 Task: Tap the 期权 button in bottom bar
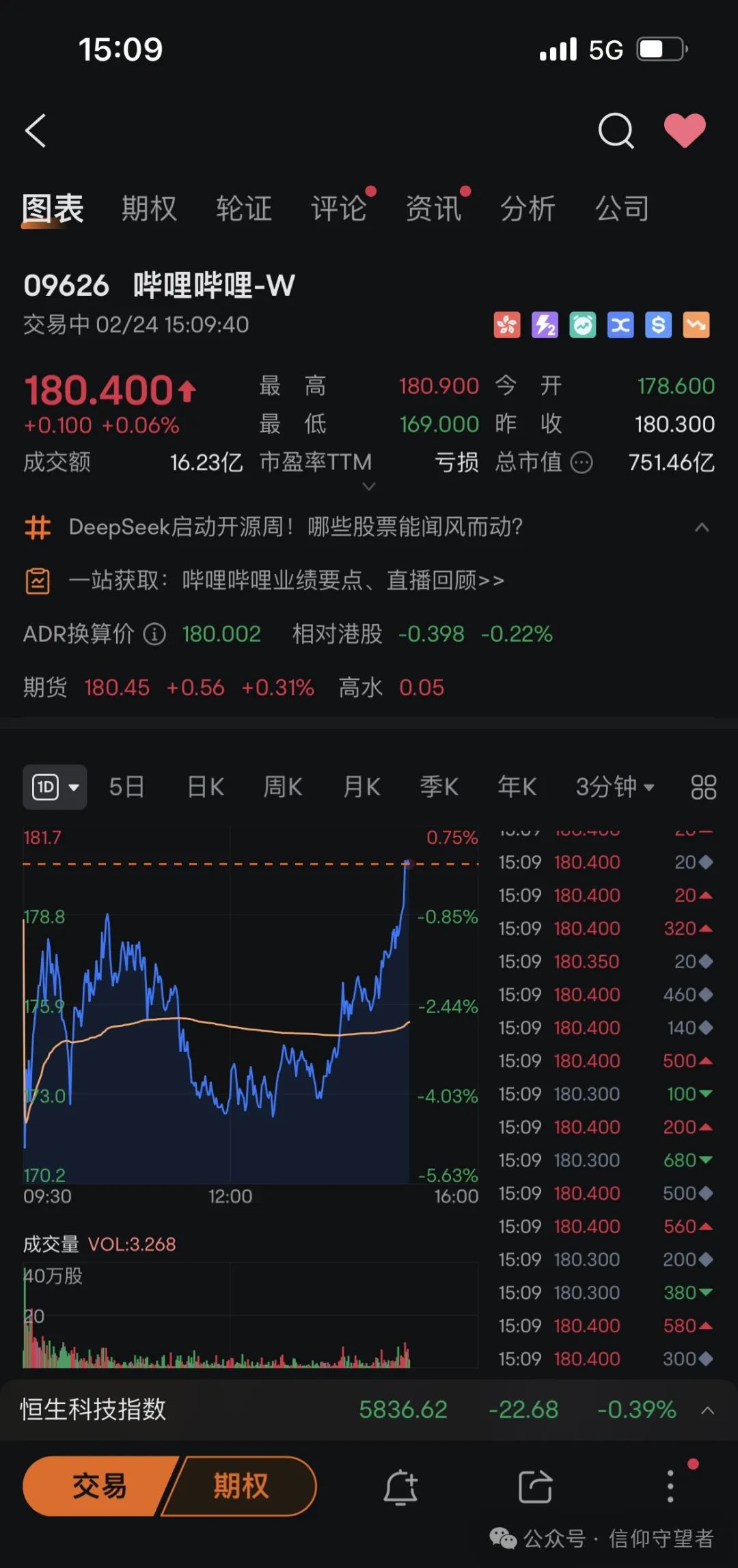click(241, 1486)
